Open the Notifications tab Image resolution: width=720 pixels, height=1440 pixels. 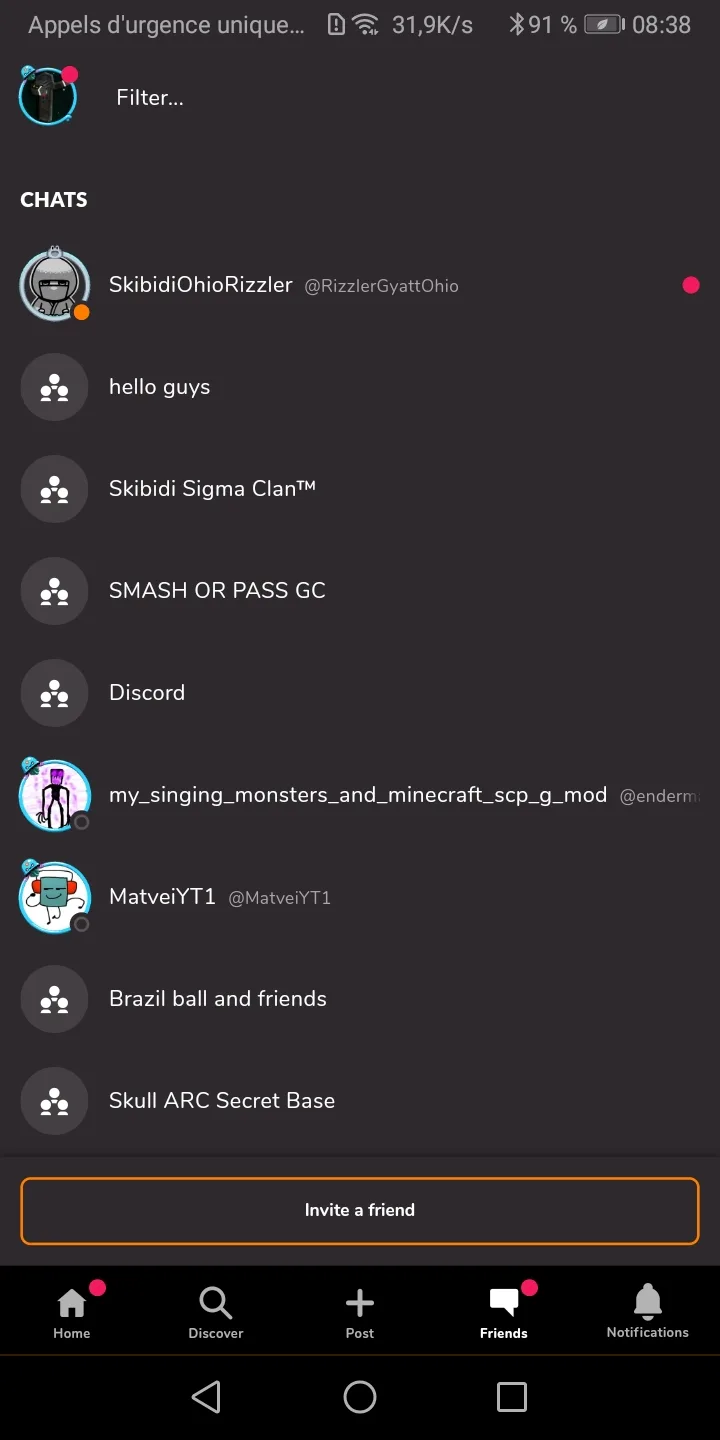coord(648,1312)
